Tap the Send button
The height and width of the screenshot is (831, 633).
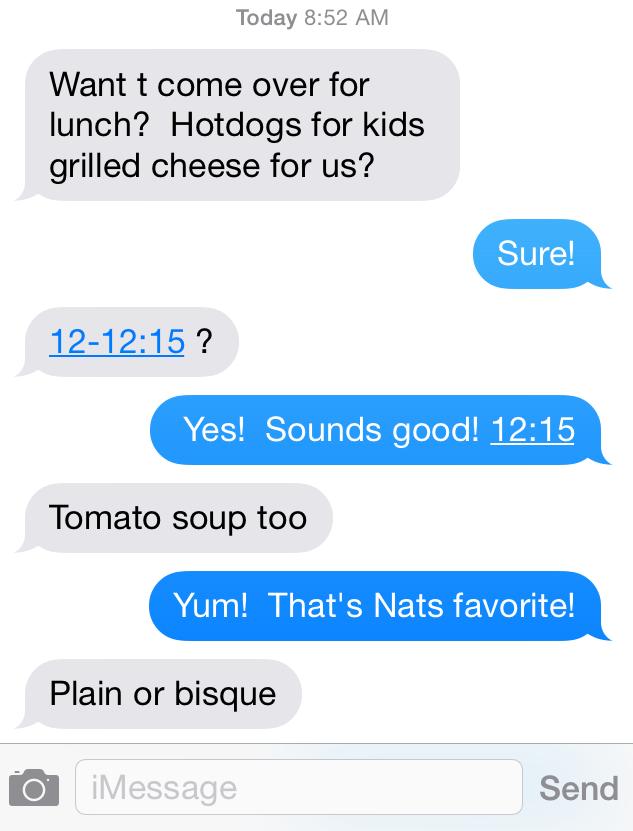(x=578, y=788)
